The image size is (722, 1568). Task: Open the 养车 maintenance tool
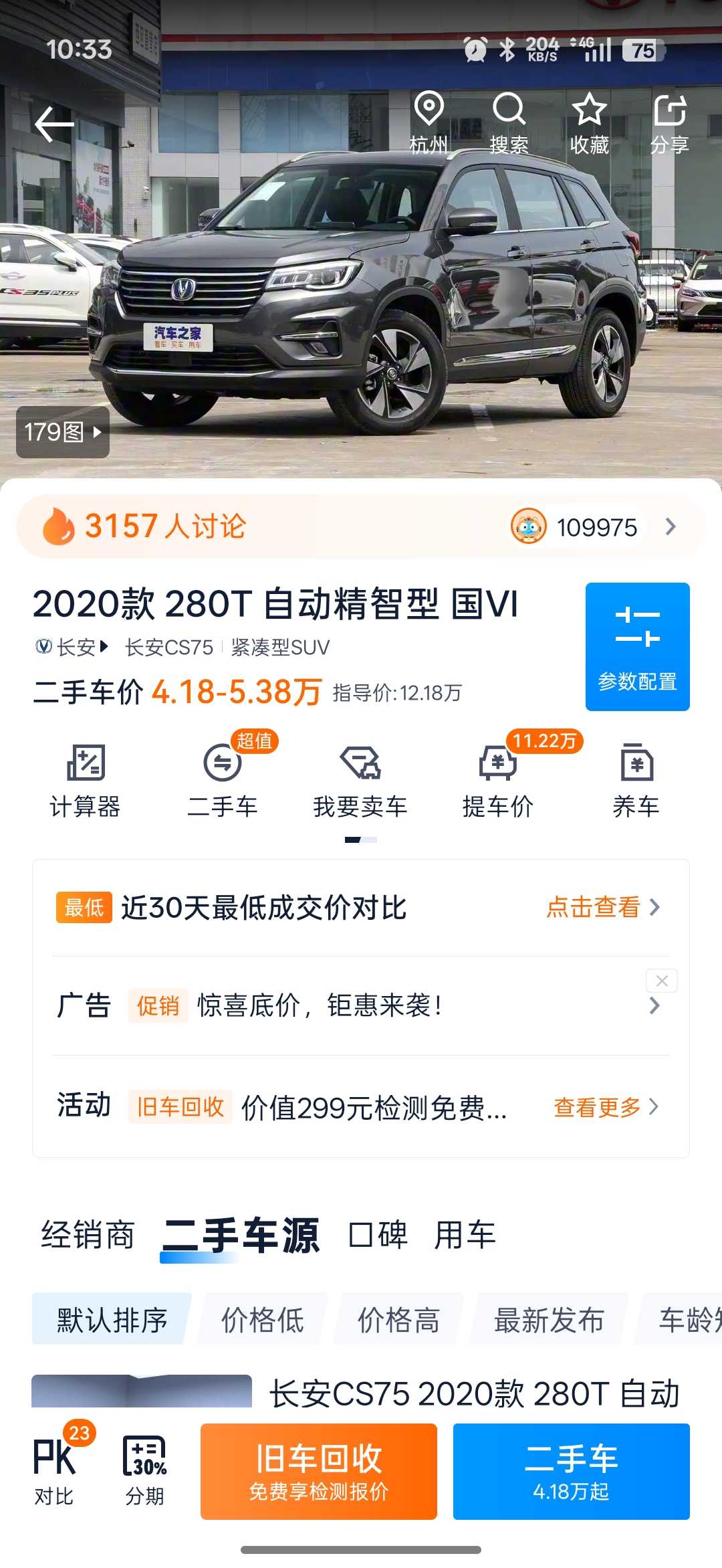(x=636, y=779)
